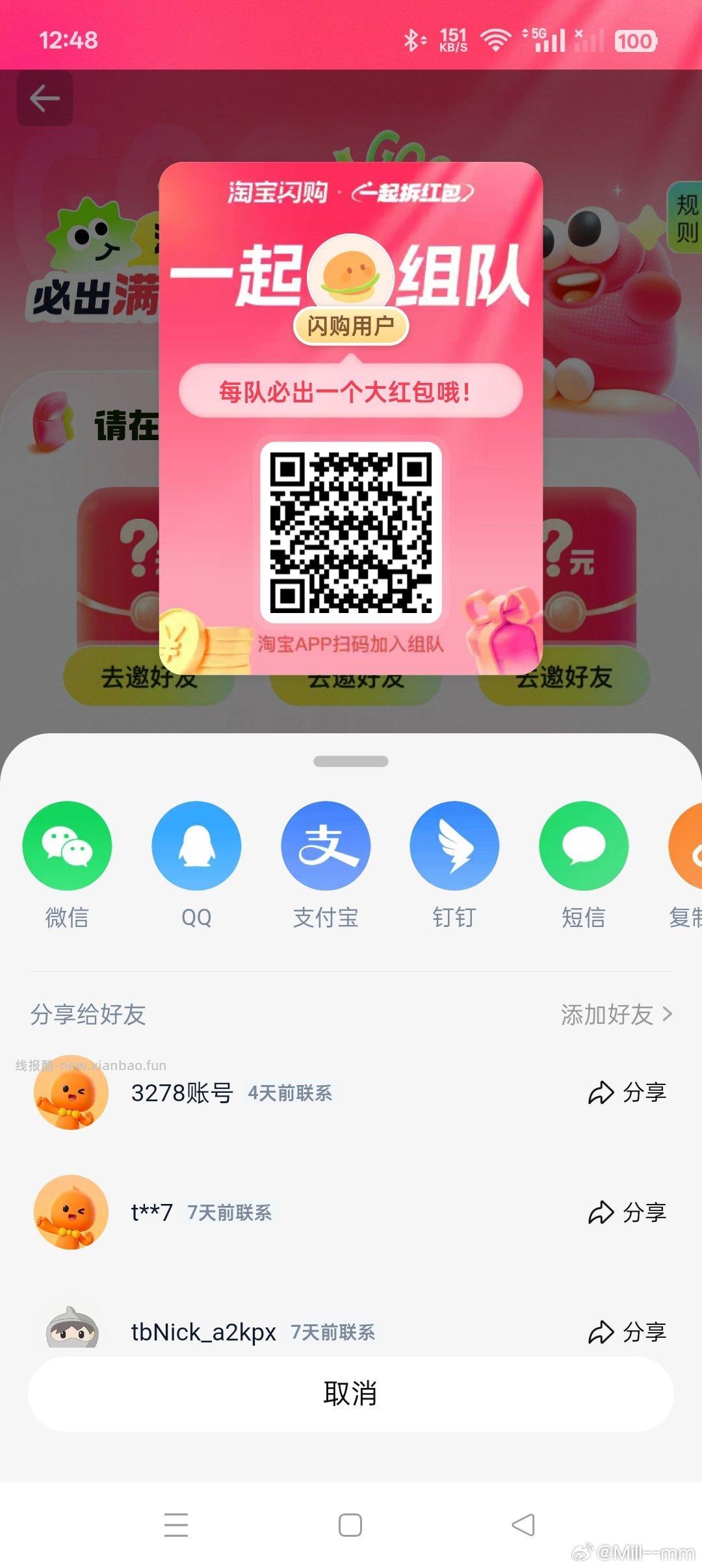Send the invite by SMS (短信)

point(584,846)
